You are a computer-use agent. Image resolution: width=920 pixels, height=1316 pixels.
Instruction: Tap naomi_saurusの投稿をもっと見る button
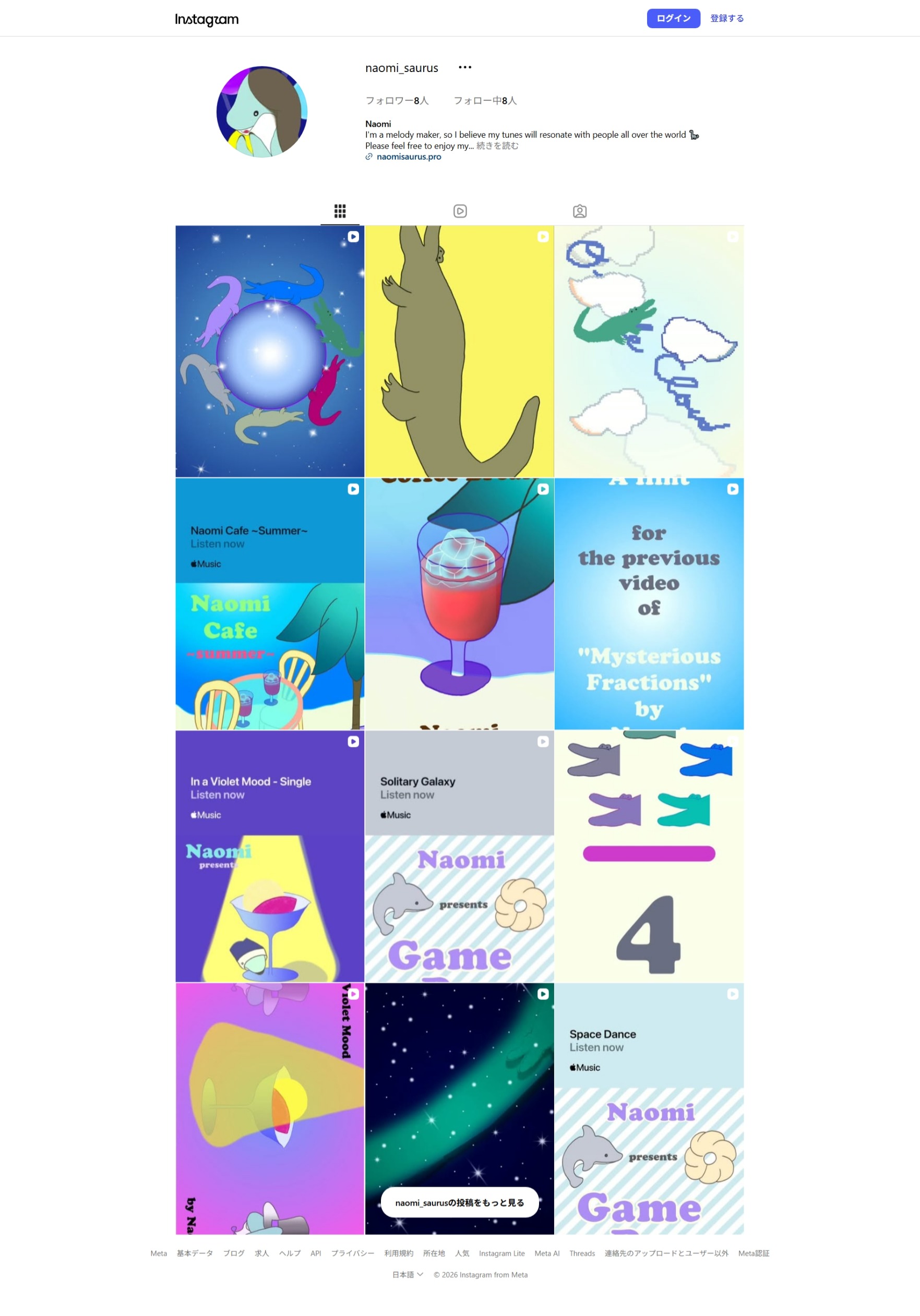(x=459, y=1202)
